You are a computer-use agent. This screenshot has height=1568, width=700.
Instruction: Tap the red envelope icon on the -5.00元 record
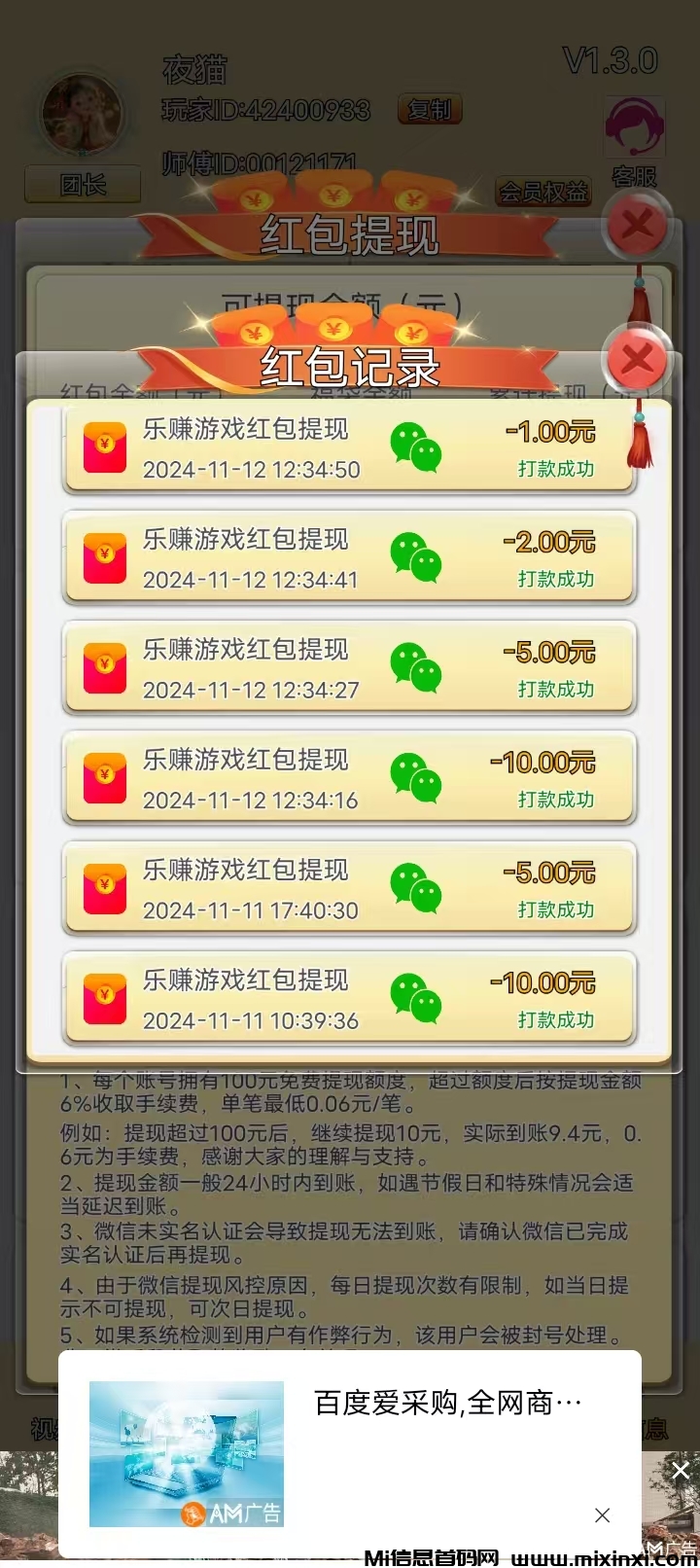[x=105, y=668]
